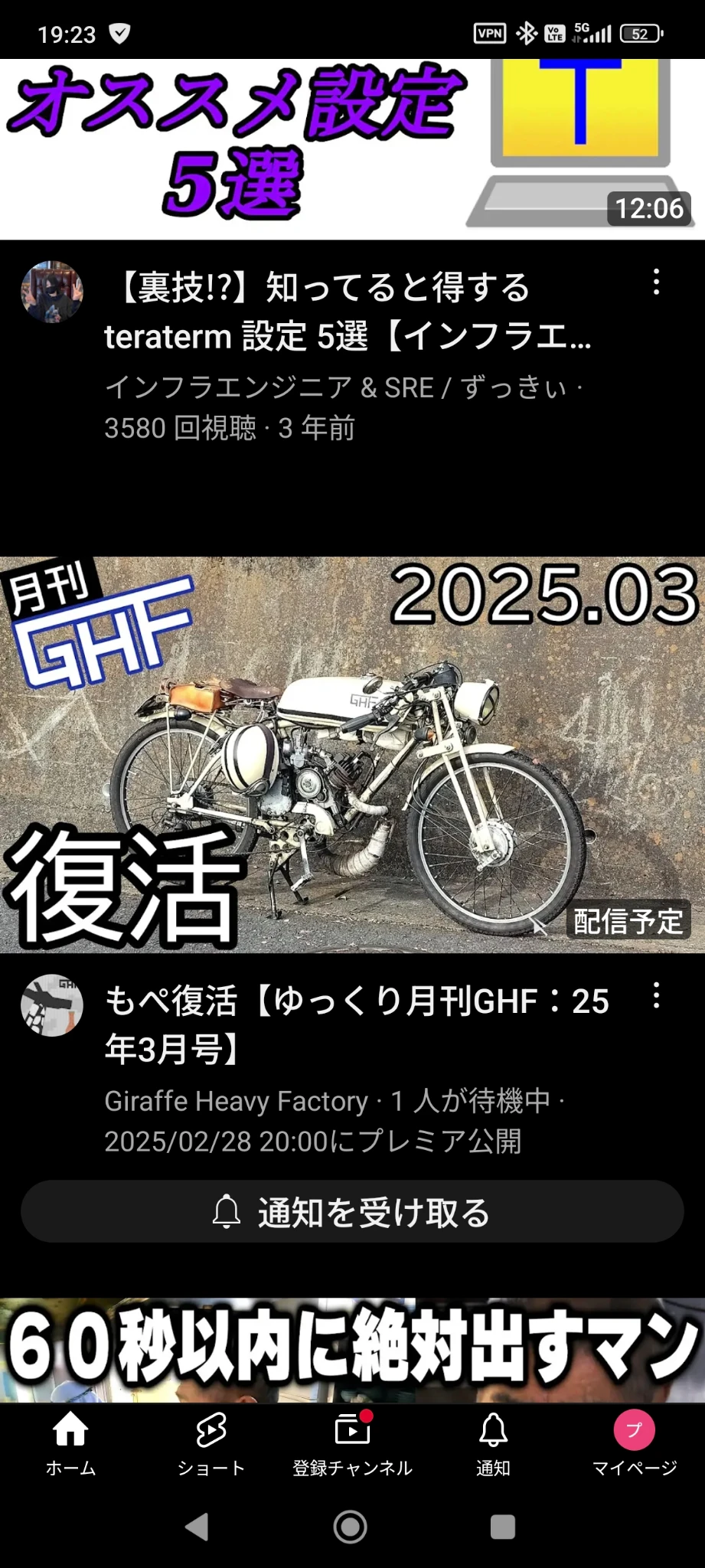Open the teraterm オススメ設定 5選 video thumbnail
This screenshot has height=1568, width=705.
352,149
